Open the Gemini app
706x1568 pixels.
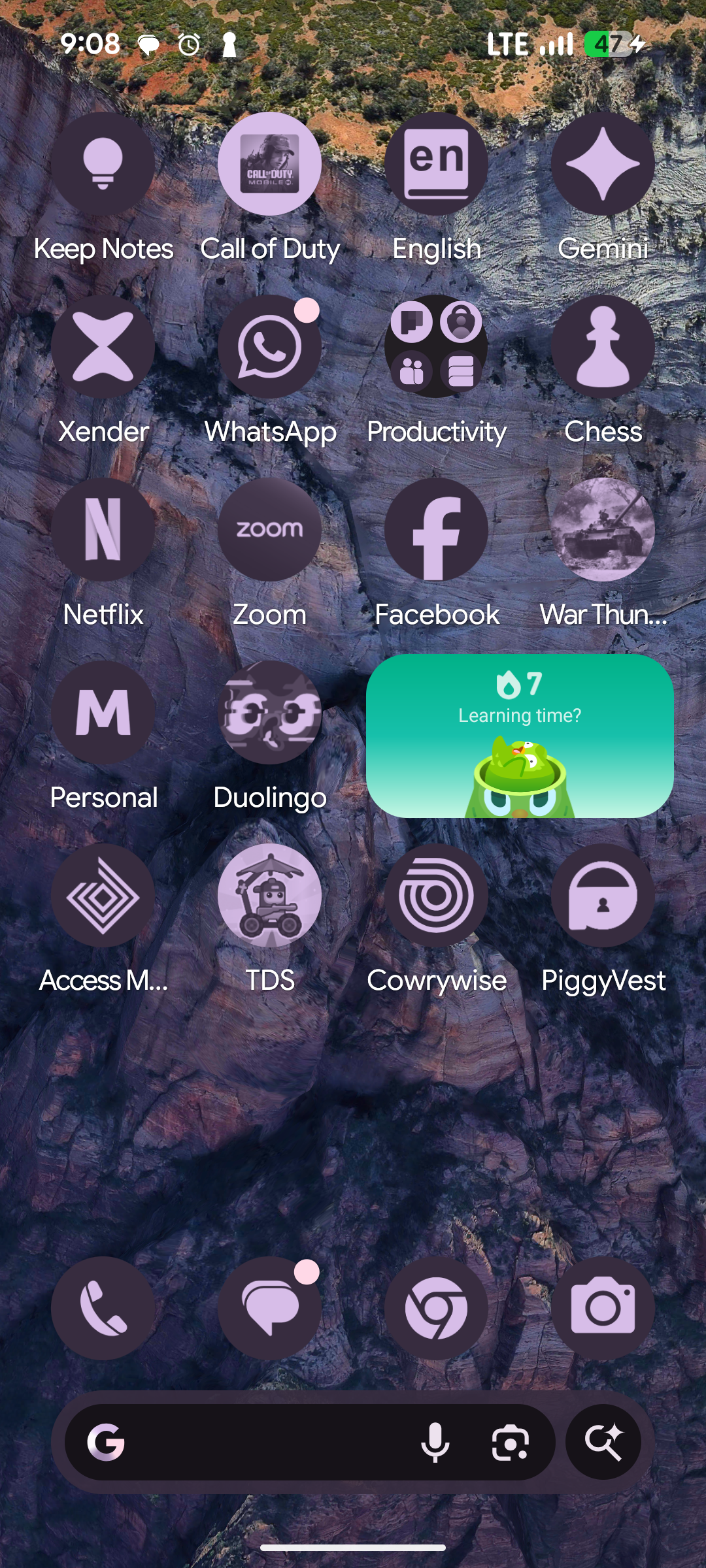click(x=602, y=165)
